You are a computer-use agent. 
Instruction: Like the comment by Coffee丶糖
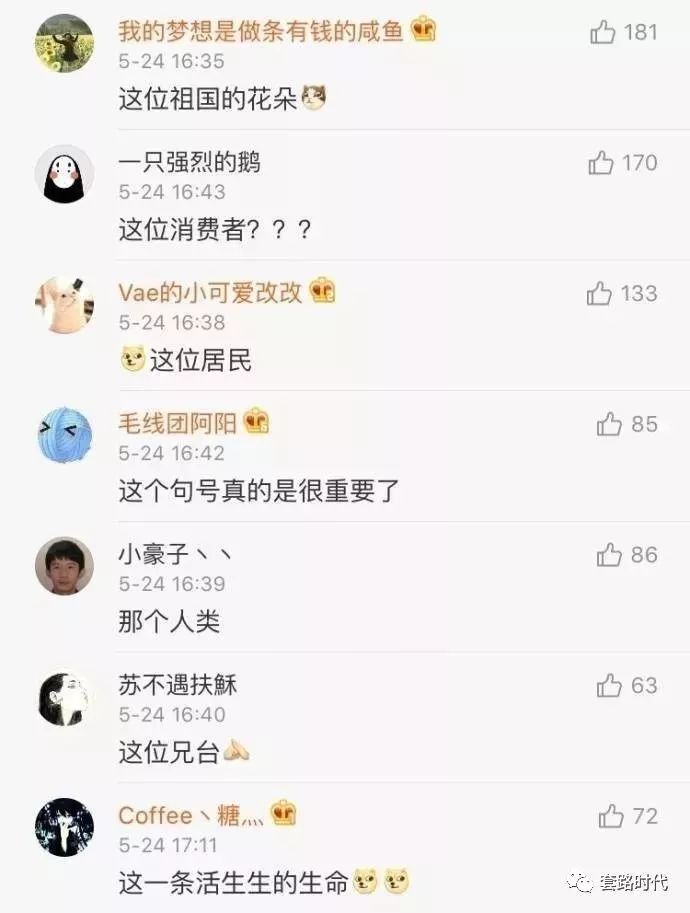coord(611,817)
